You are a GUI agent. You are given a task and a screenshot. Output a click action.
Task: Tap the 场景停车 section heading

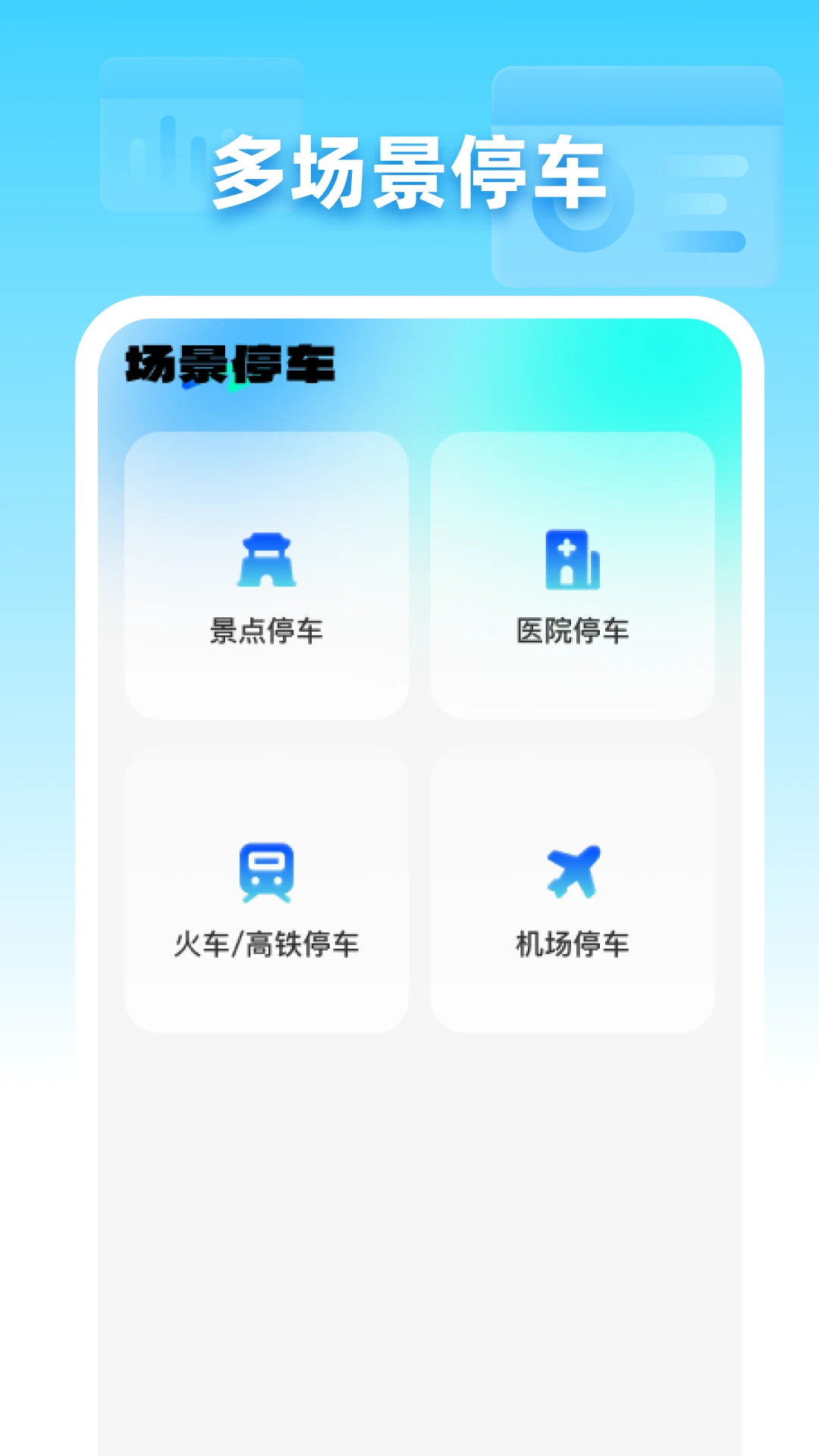[227, 366]
